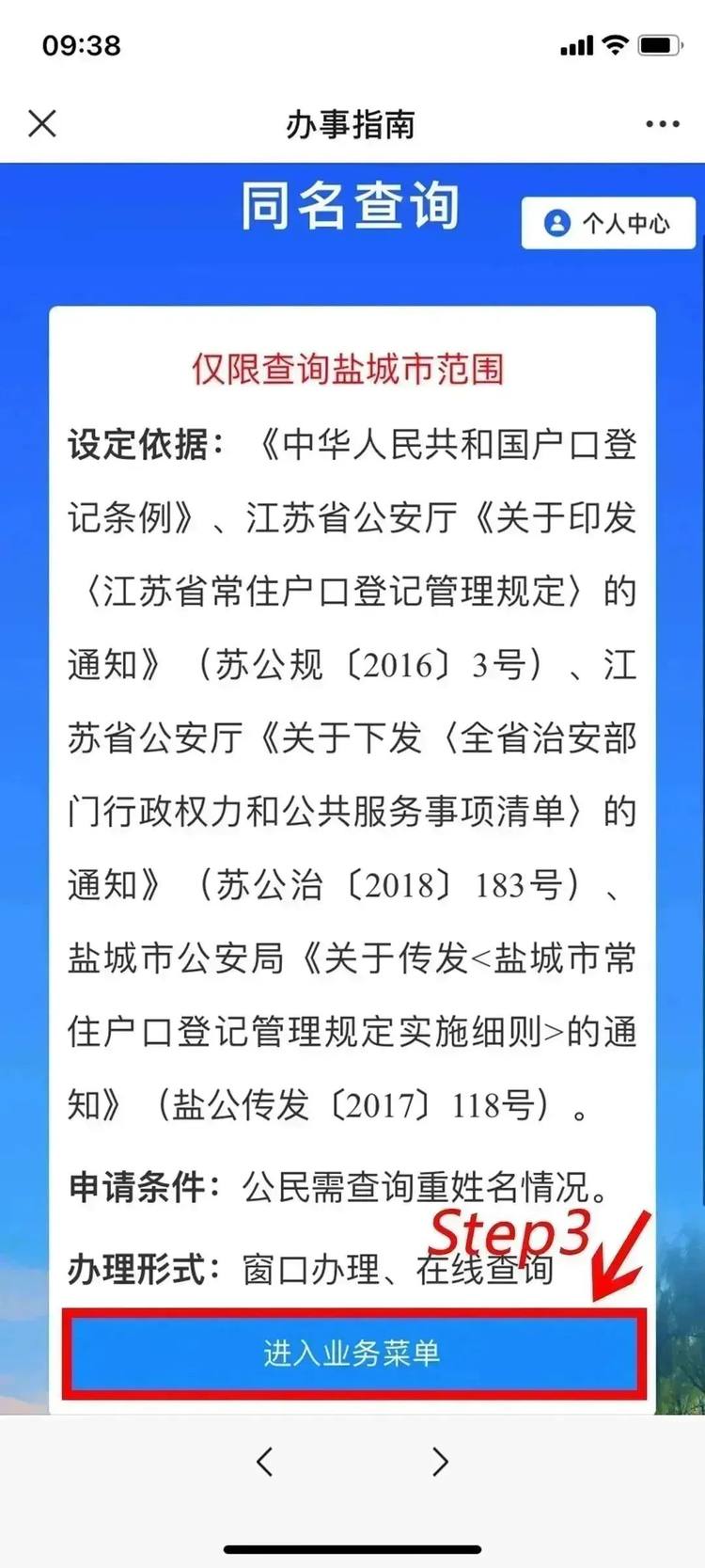Open the three-dot overflow menu

(662, 124)
